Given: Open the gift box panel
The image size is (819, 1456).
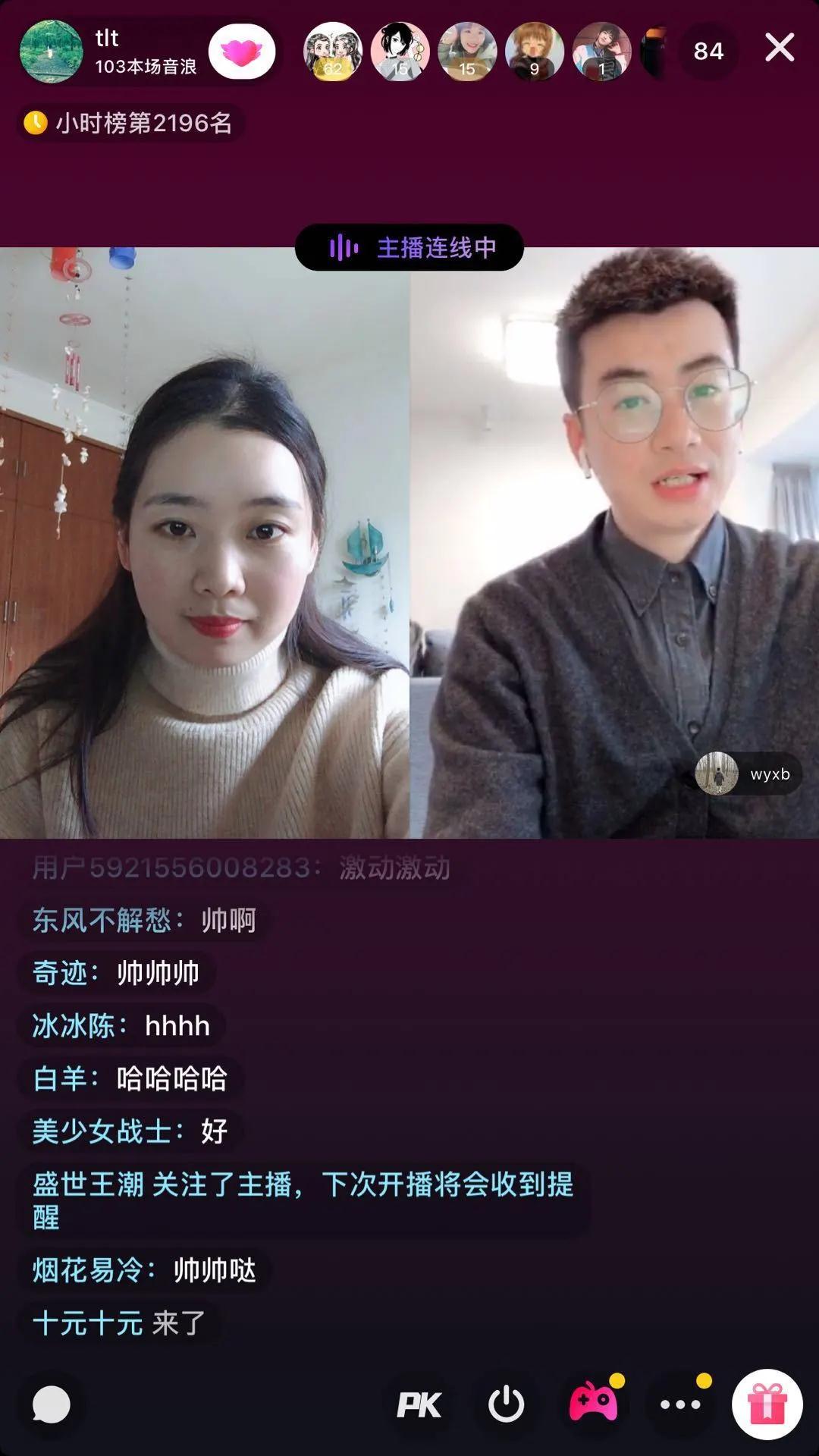Looking at the screenshot, I should (x=767, y=1404).
